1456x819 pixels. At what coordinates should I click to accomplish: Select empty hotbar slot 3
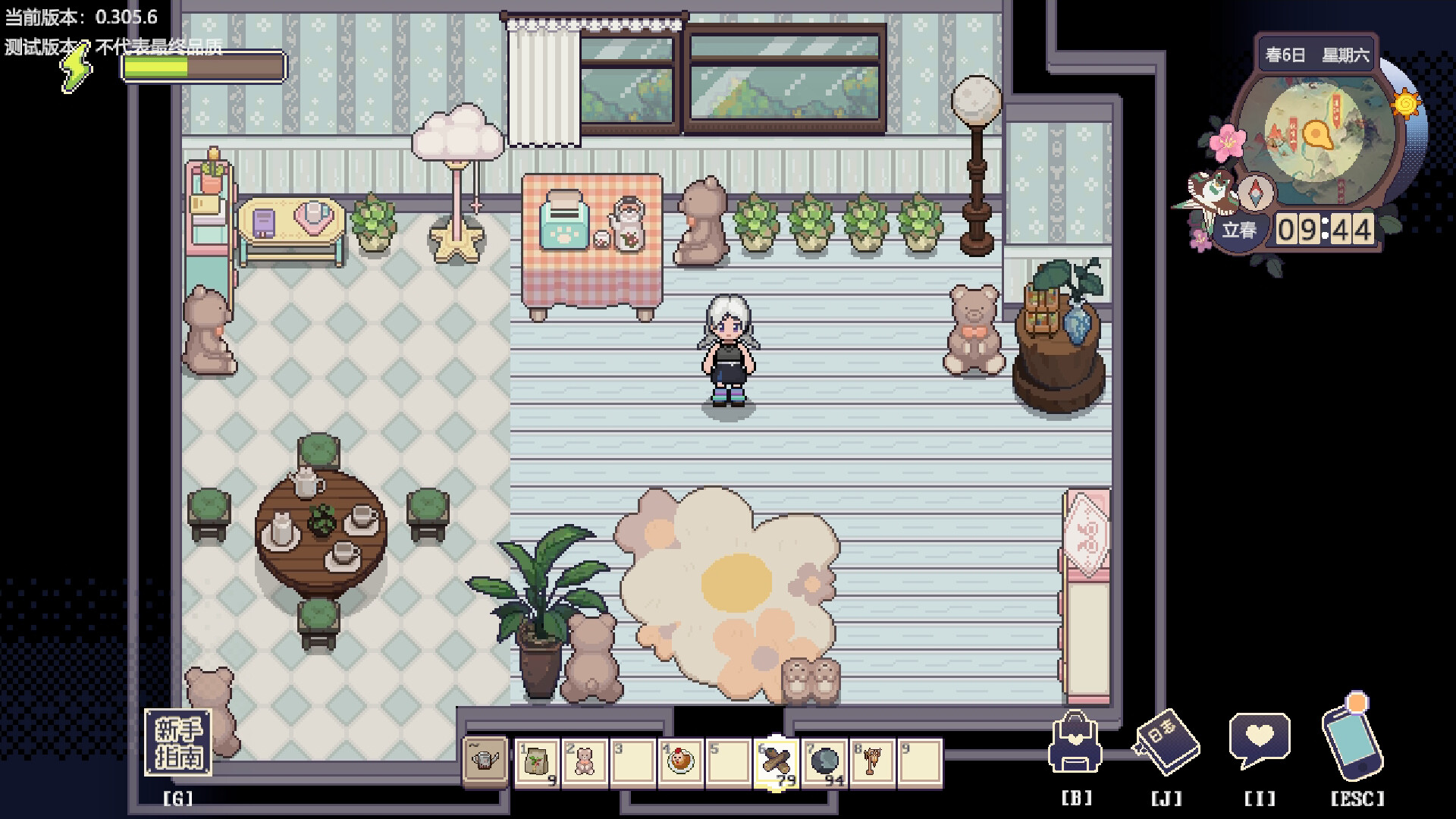coord(632,761)
